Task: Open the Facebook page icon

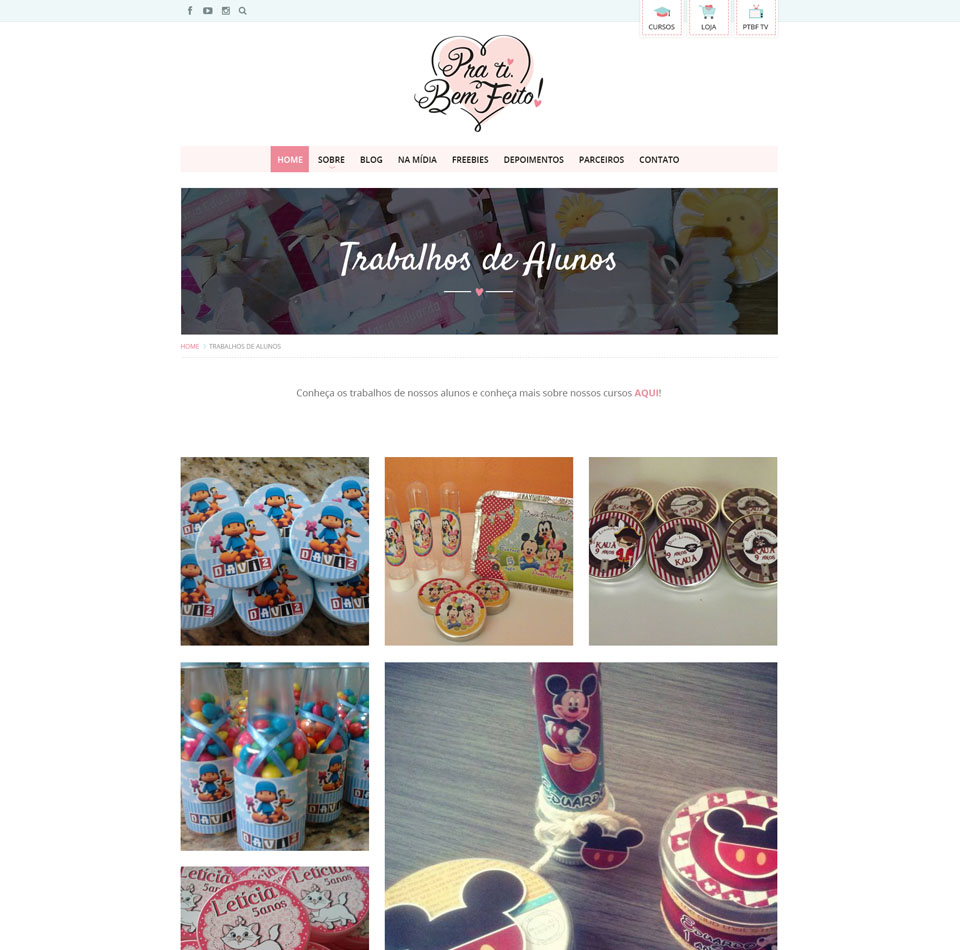Action: [190, 11]
